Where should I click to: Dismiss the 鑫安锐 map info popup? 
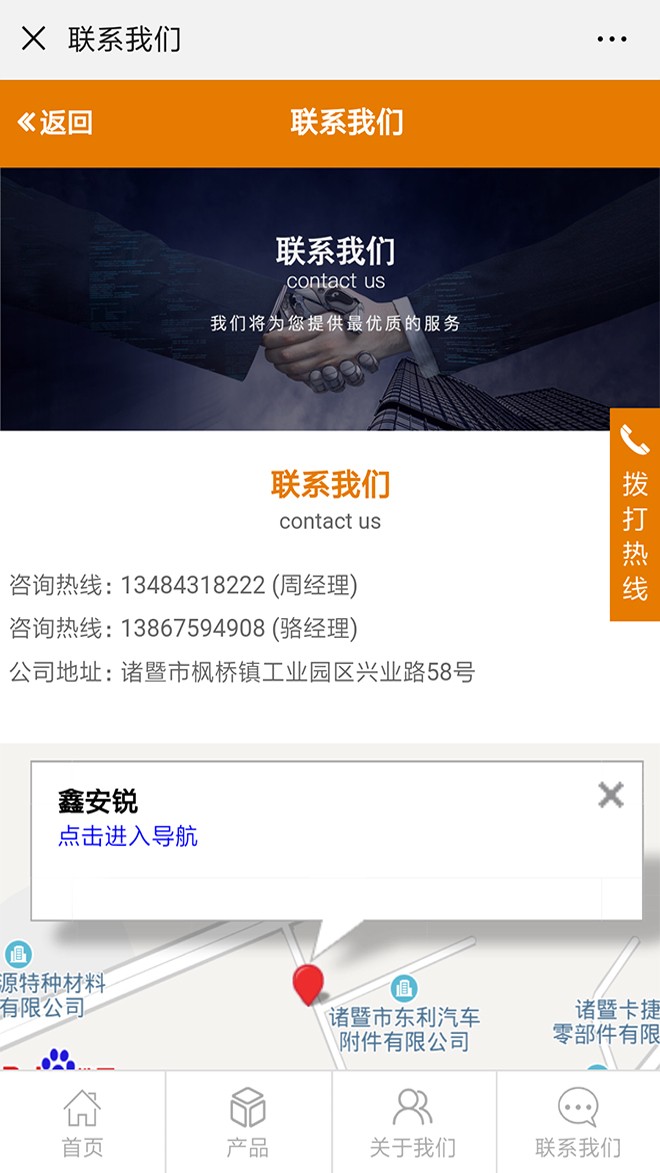(x=610, y=795)
